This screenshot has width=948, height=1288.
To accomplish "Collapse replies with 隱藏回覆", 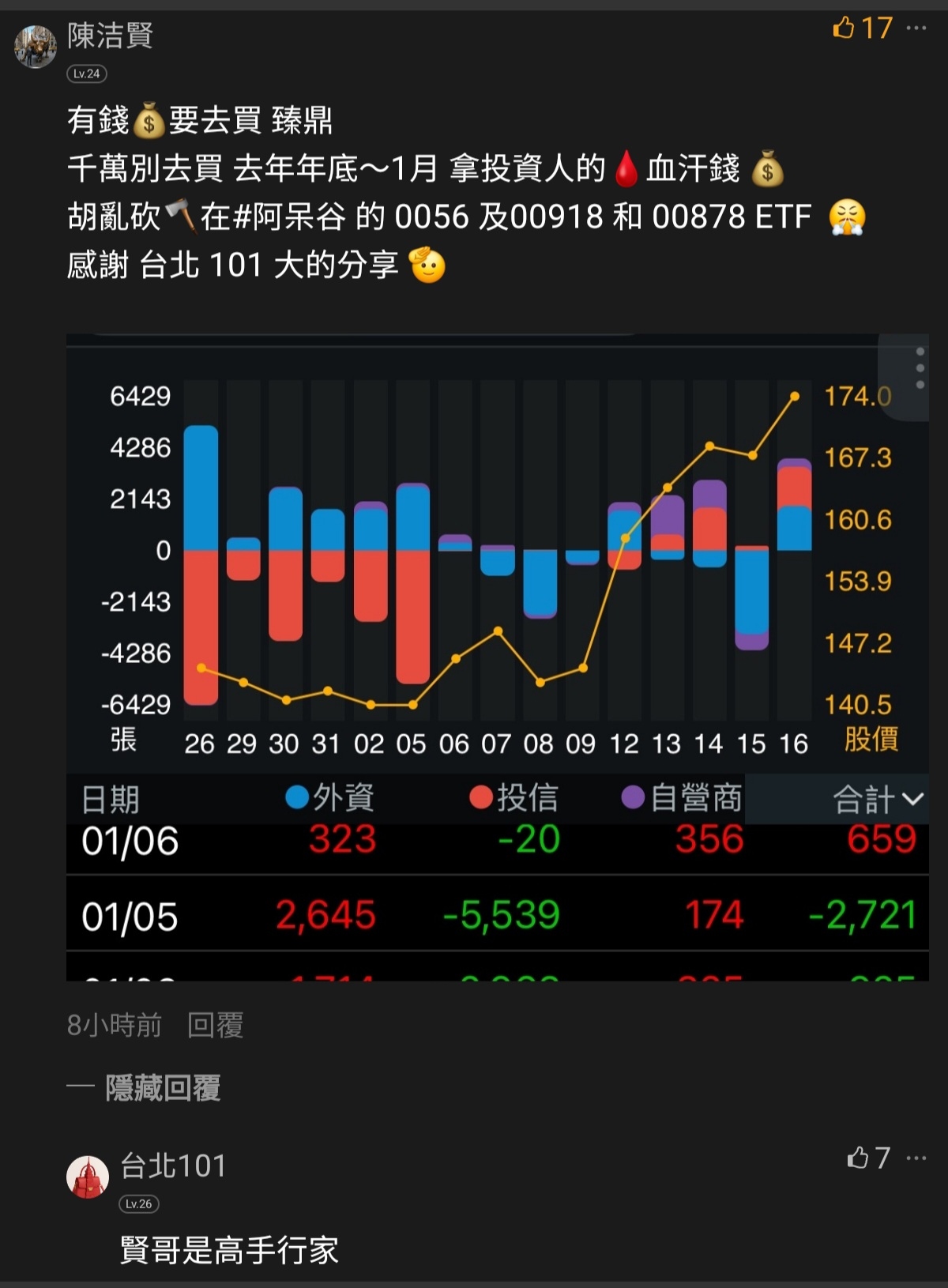I will [162, 1088].
